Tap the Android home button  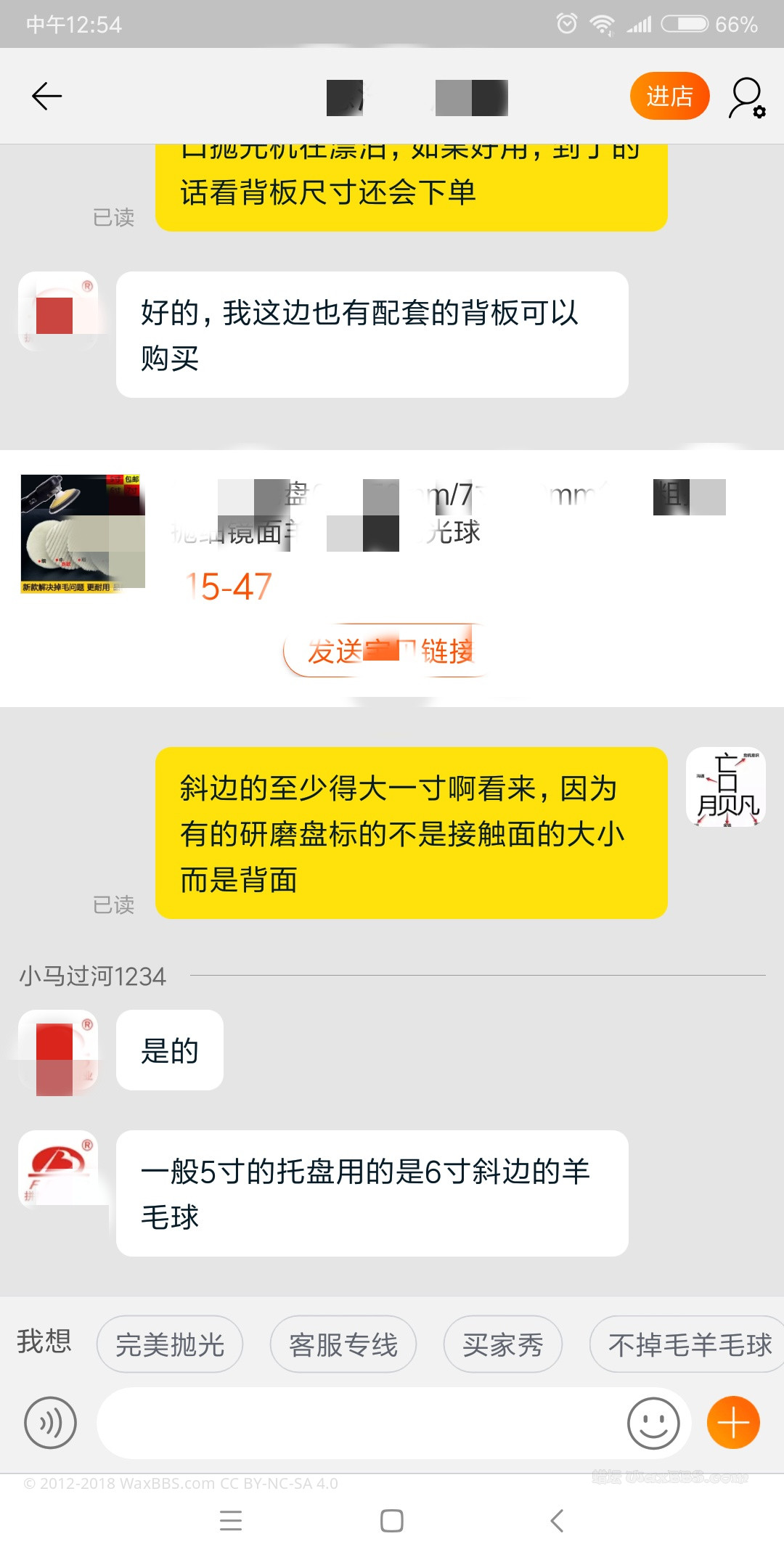coord(391,1521)
